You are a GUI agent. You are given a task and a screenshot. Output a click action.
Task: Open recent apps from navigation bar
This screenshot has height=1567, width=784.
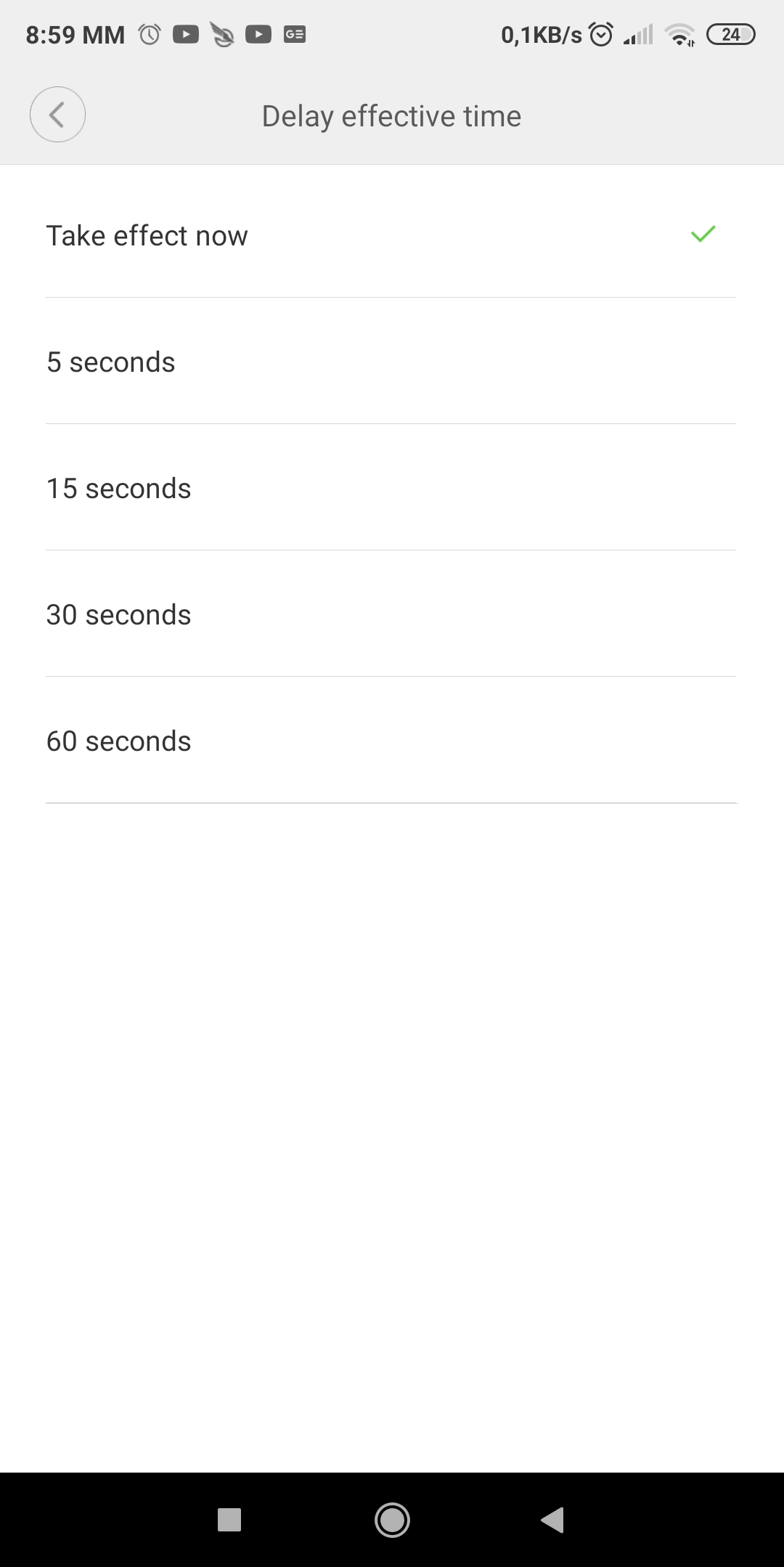[229, 1520]
